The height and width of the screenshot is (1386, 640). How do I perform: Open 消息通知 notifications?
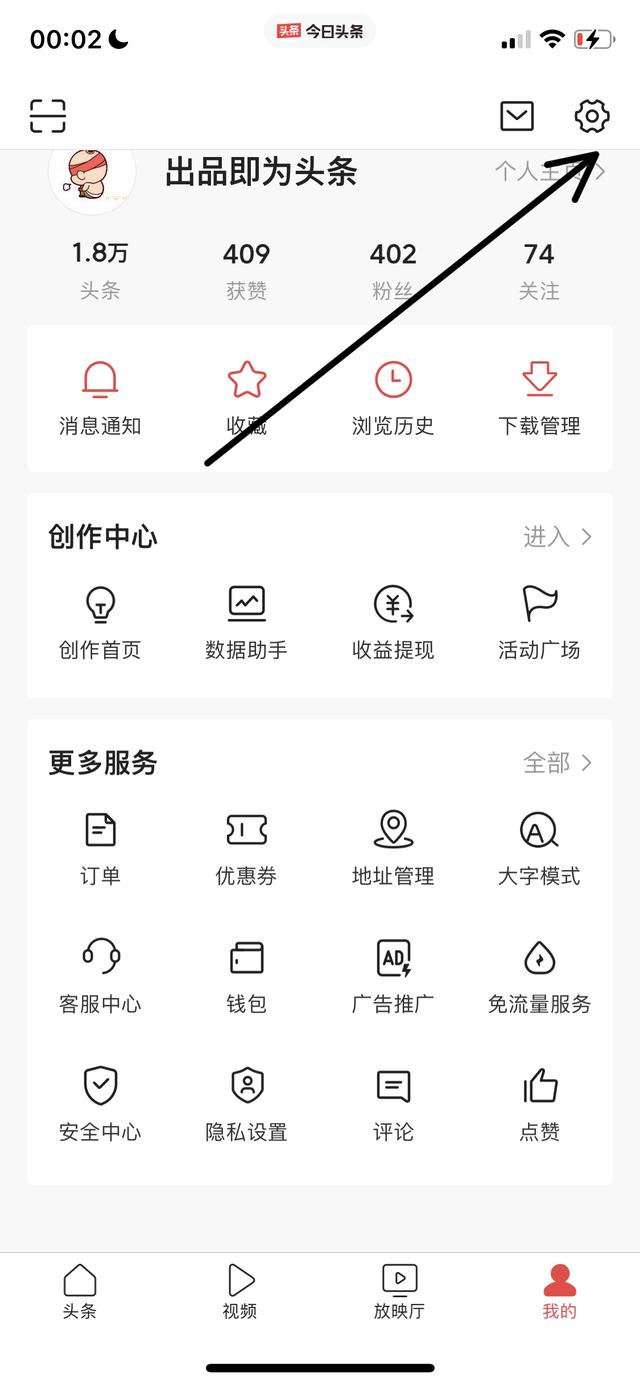pyautogui.click(x=100, y=399)
